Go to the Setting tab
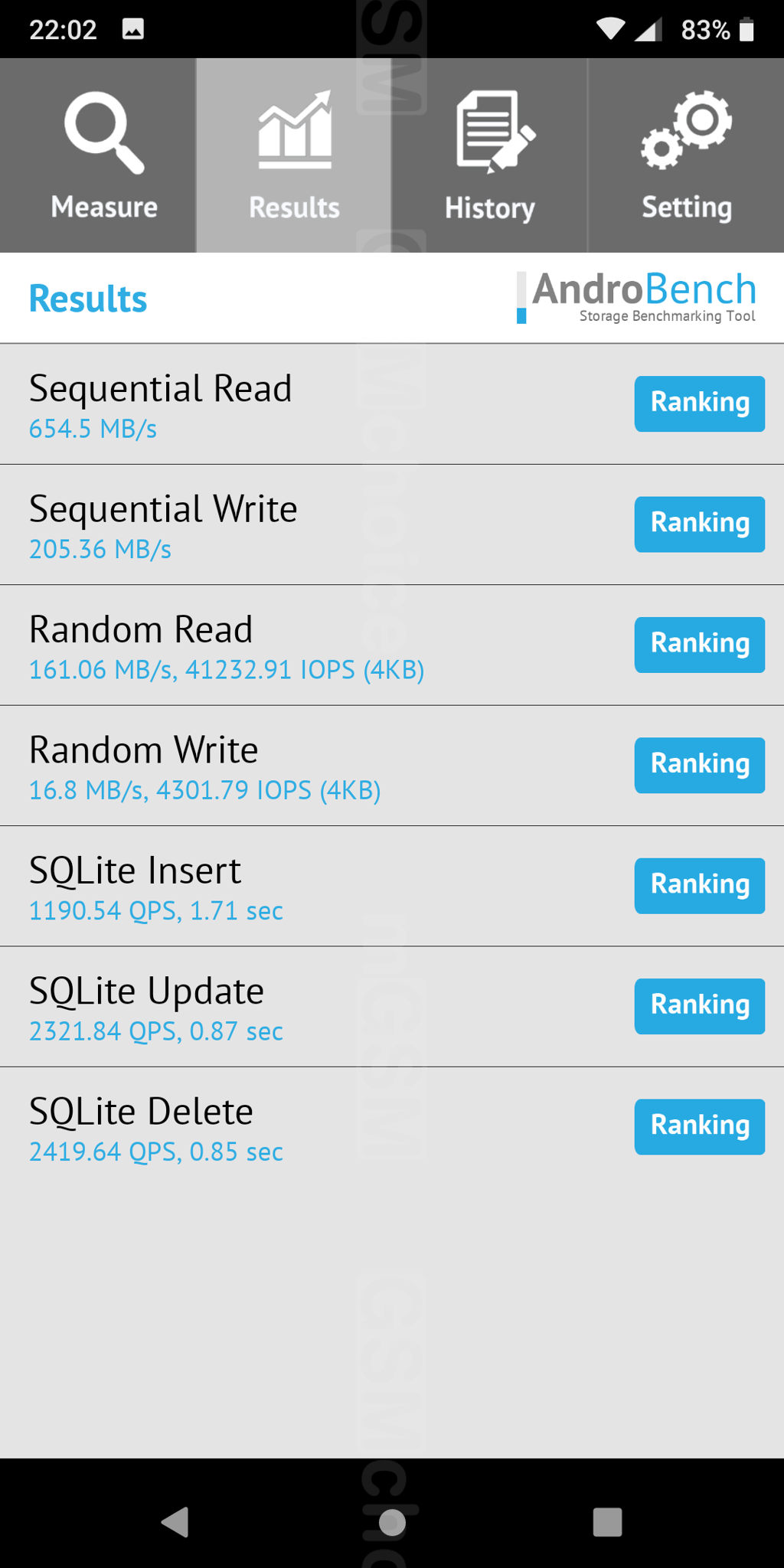Screen dimensions: 784x1568 pyautogui.click(x=686, y=155)
